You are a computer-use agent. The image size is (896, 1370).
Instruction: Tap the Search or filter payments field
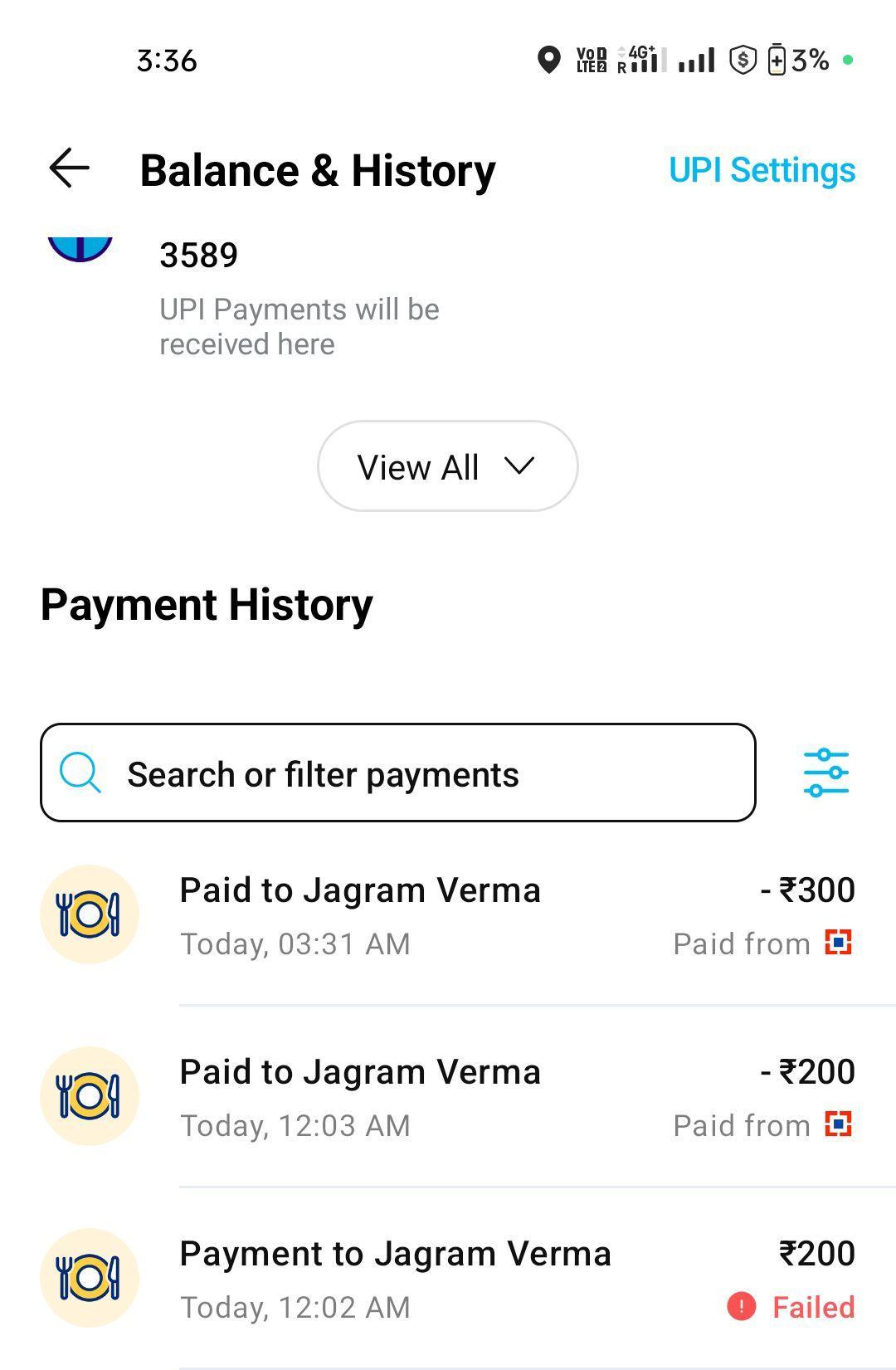[x=397, y=773]
